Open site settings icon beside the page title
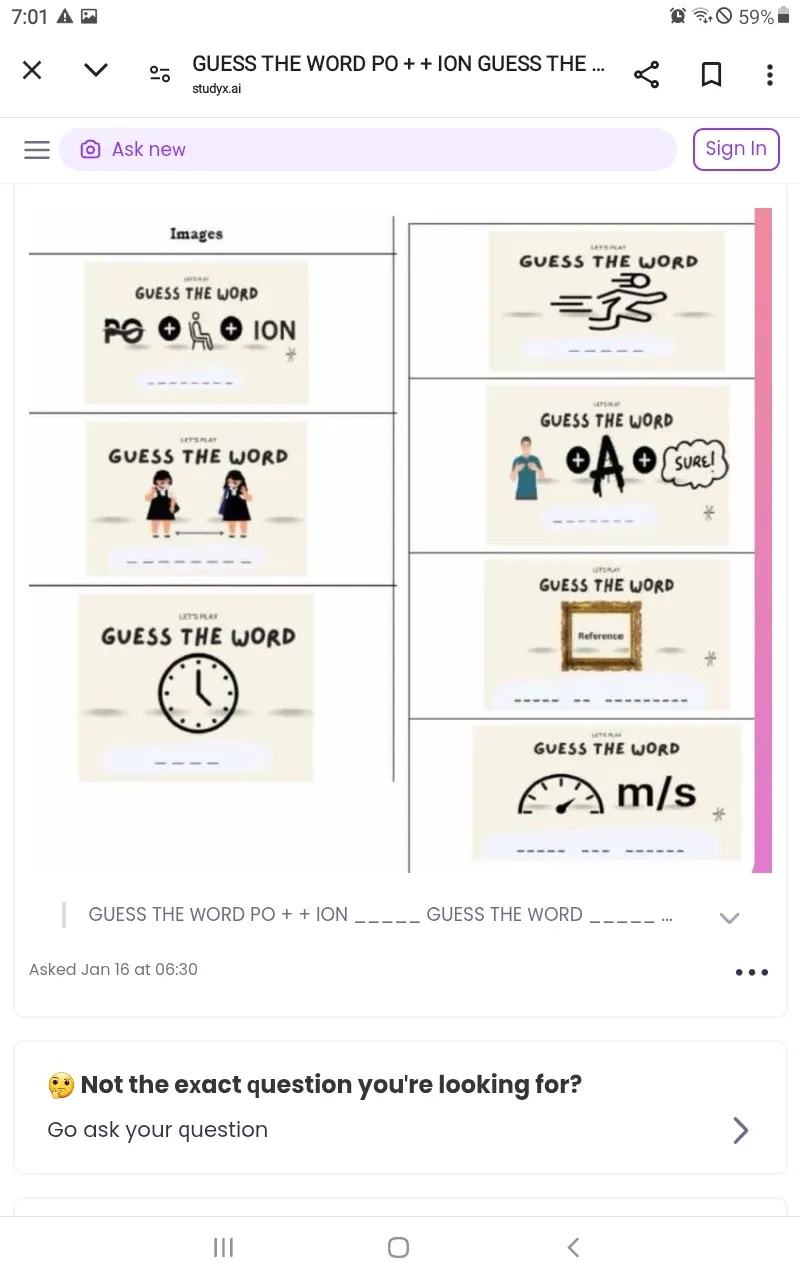Image resolution: width=800 pixels, height=1280 pixels. (160, 73)
